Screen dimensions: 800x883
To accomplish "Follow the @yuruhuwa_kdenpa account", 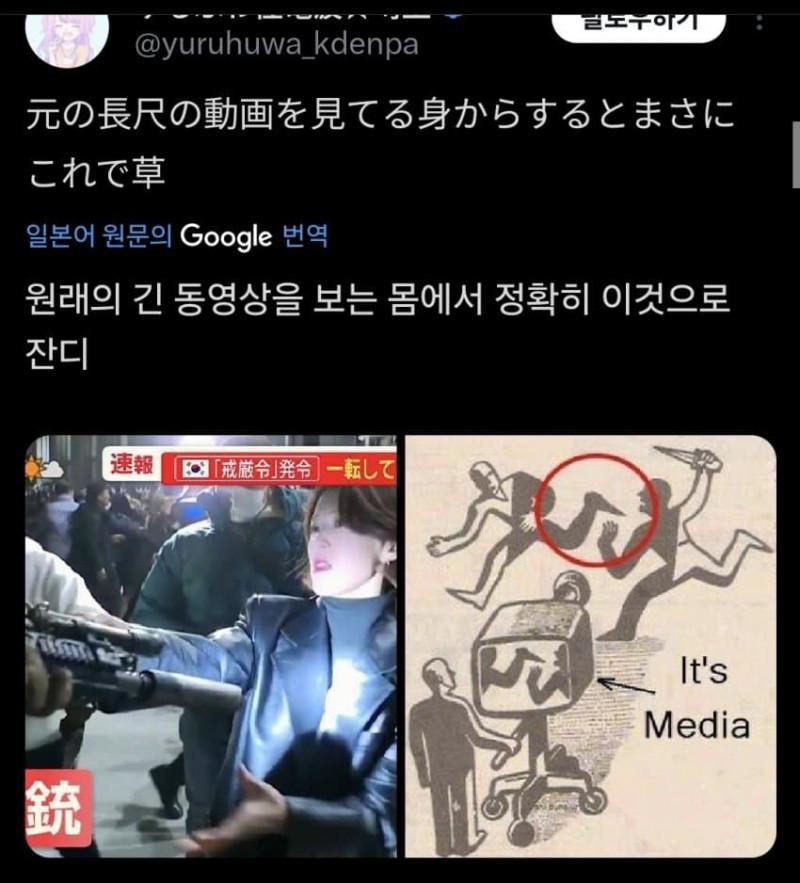I will click(x=637, y=24).
